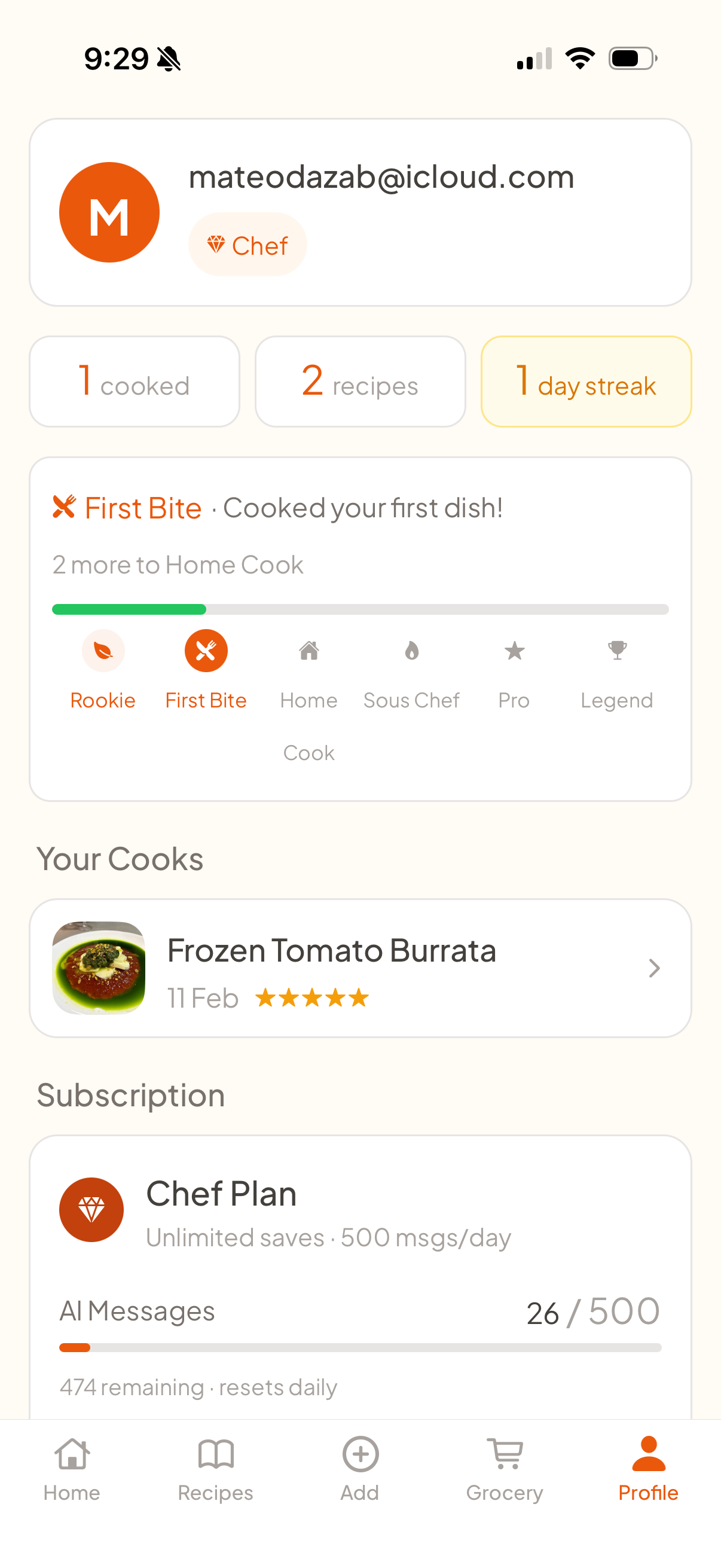The height and width of the screenshot is (1568, 721).
Task: Tap the day streak card
Action: [x=586, y=382]
